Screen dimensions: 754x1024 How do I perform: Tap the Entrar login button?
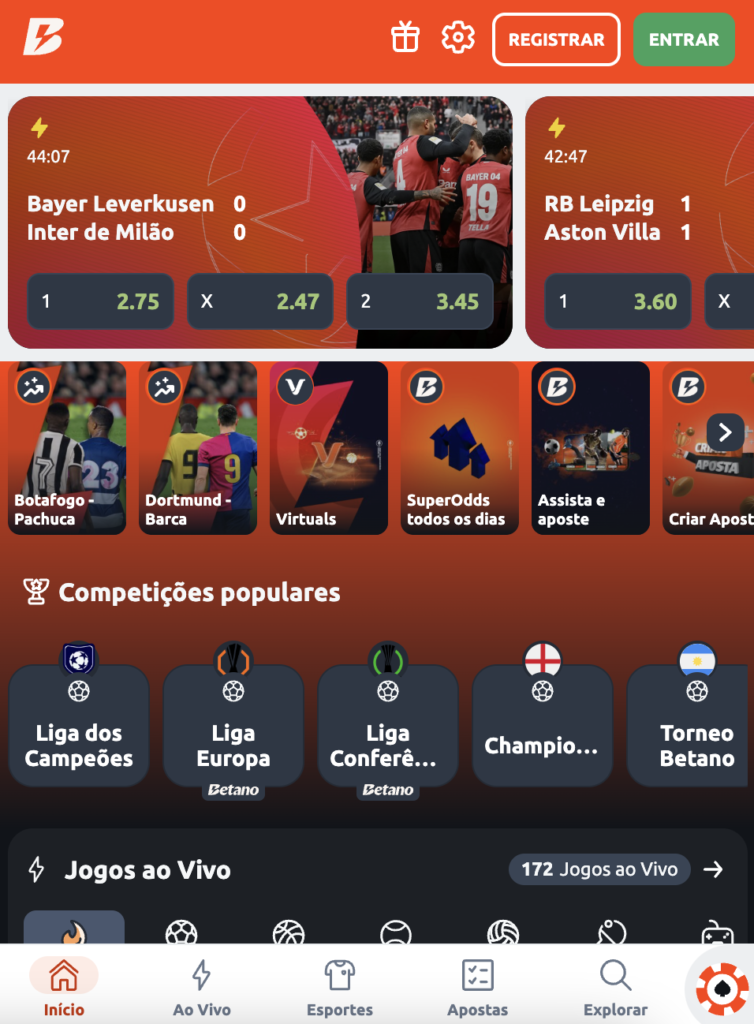pyautogui.click(x=684, y=40)
